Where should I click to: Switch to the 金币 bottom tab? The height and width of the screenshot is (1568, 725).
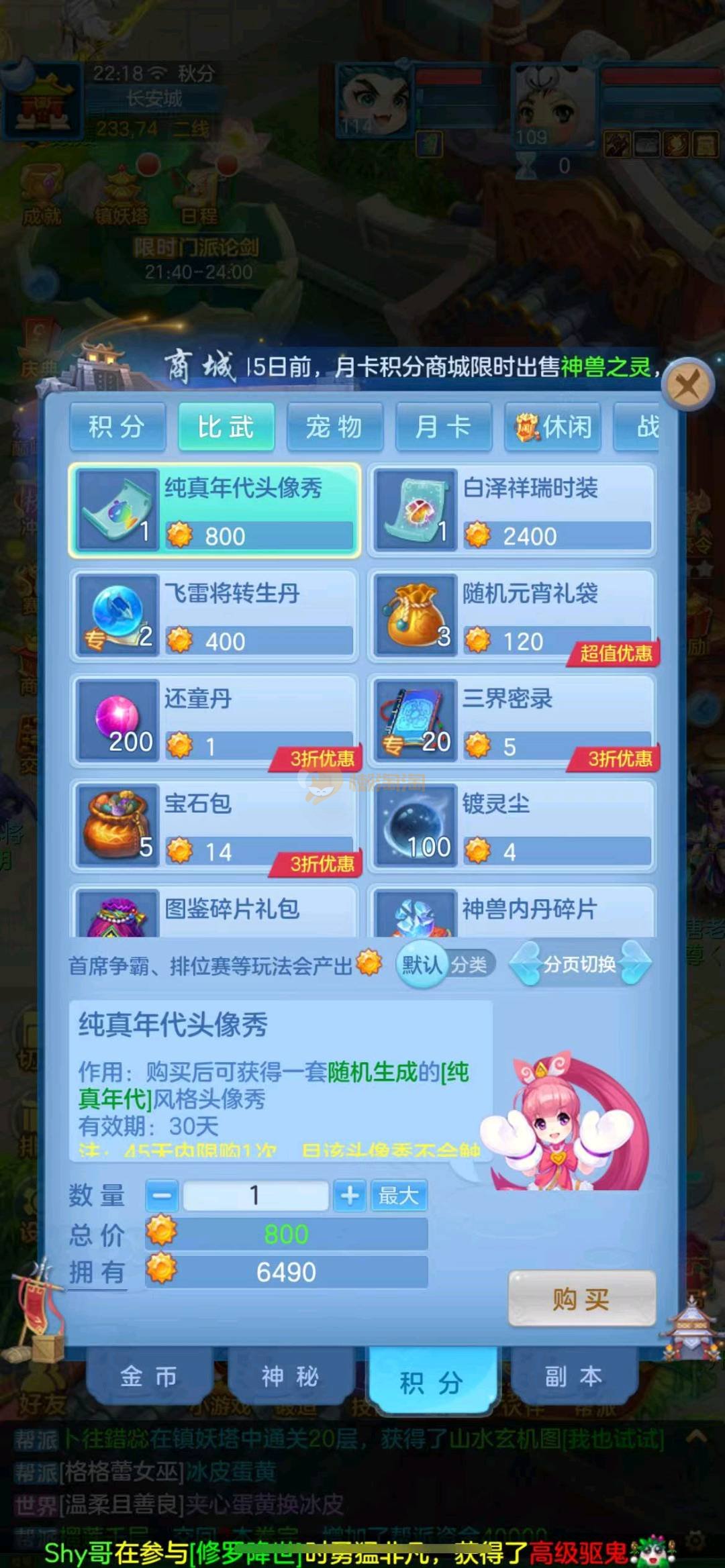pyautogui.click(x=148, y=1377)
